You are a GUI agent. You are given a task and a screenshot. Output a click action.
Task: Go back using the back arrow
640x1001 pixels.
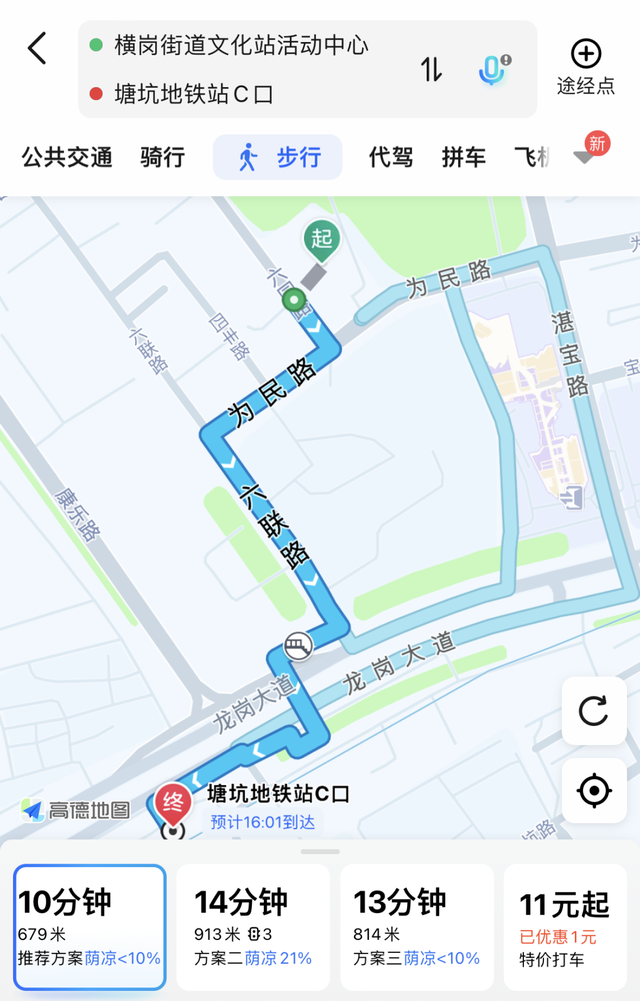[x=37, y=48]
